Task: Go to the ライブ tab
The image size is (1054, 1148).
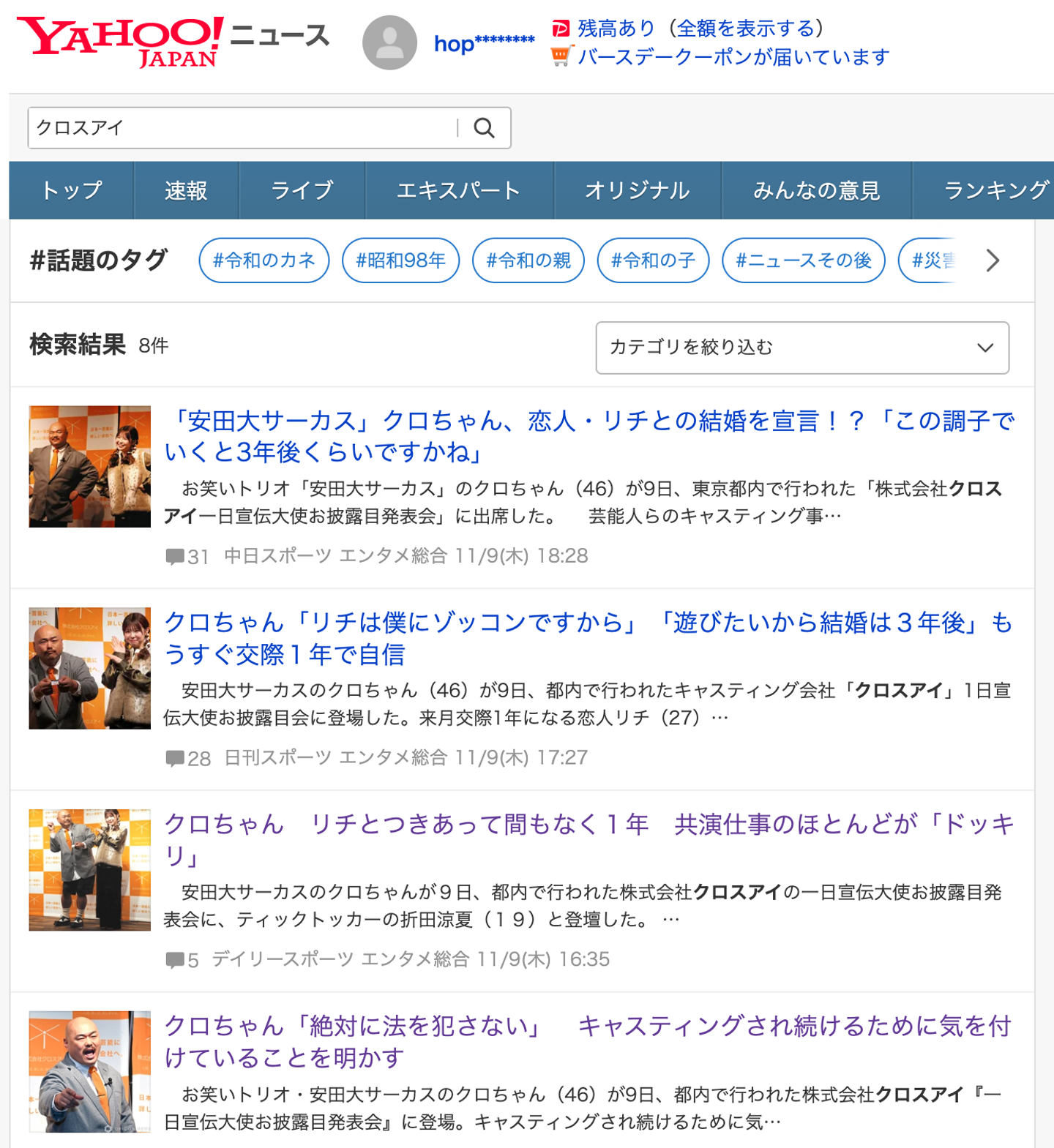Action: (302, 190)
